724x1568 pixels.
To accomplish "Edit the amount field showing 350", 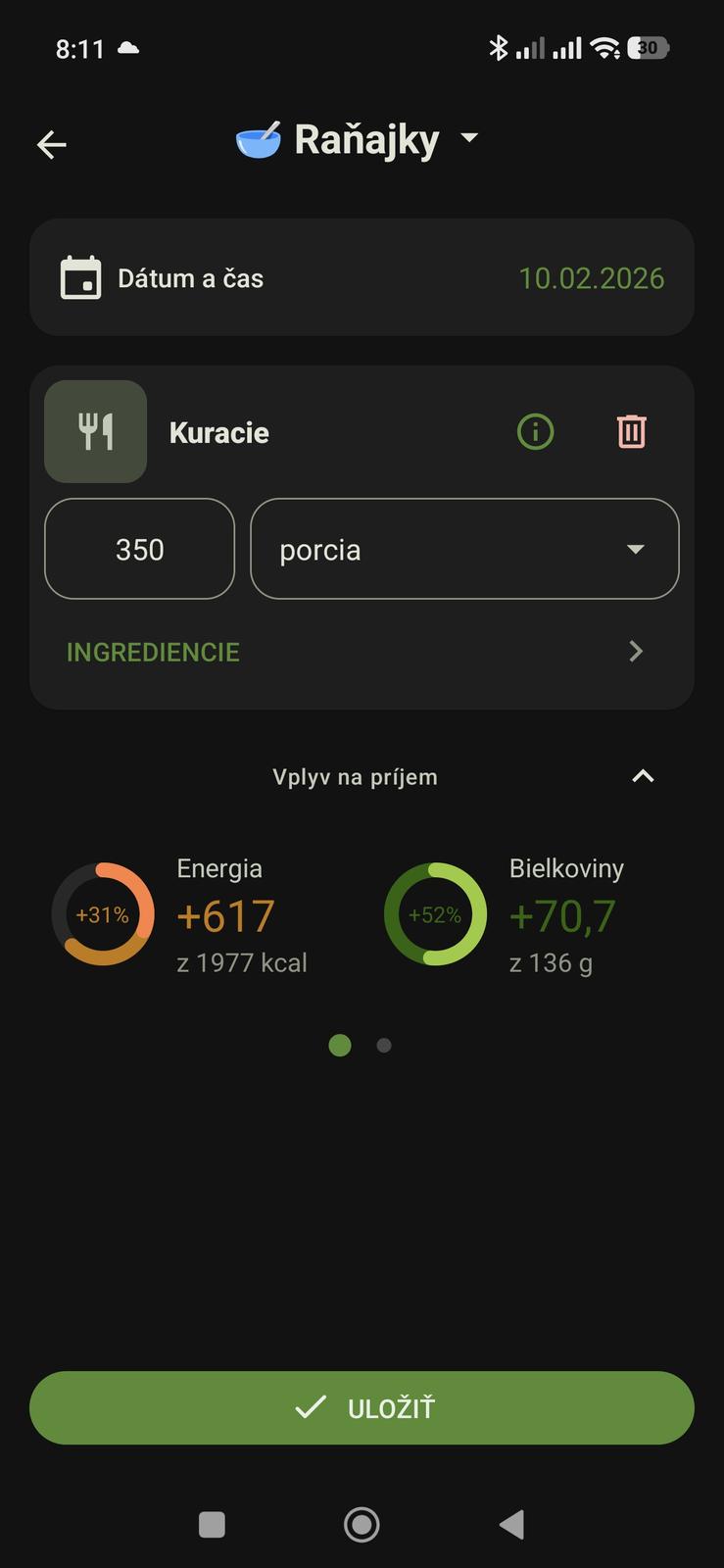I will 140,549.
